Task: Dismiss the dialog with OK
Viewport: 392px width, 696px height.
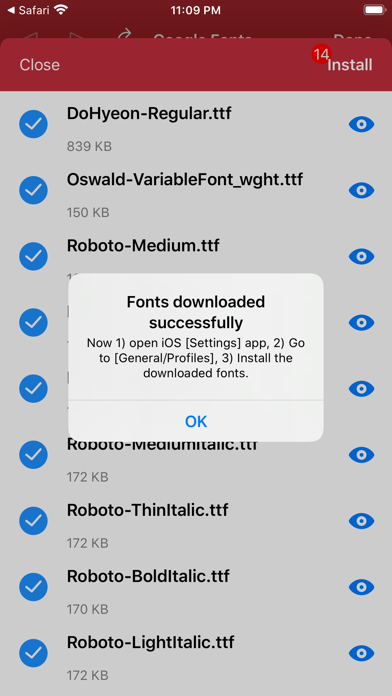Action: 196,421
